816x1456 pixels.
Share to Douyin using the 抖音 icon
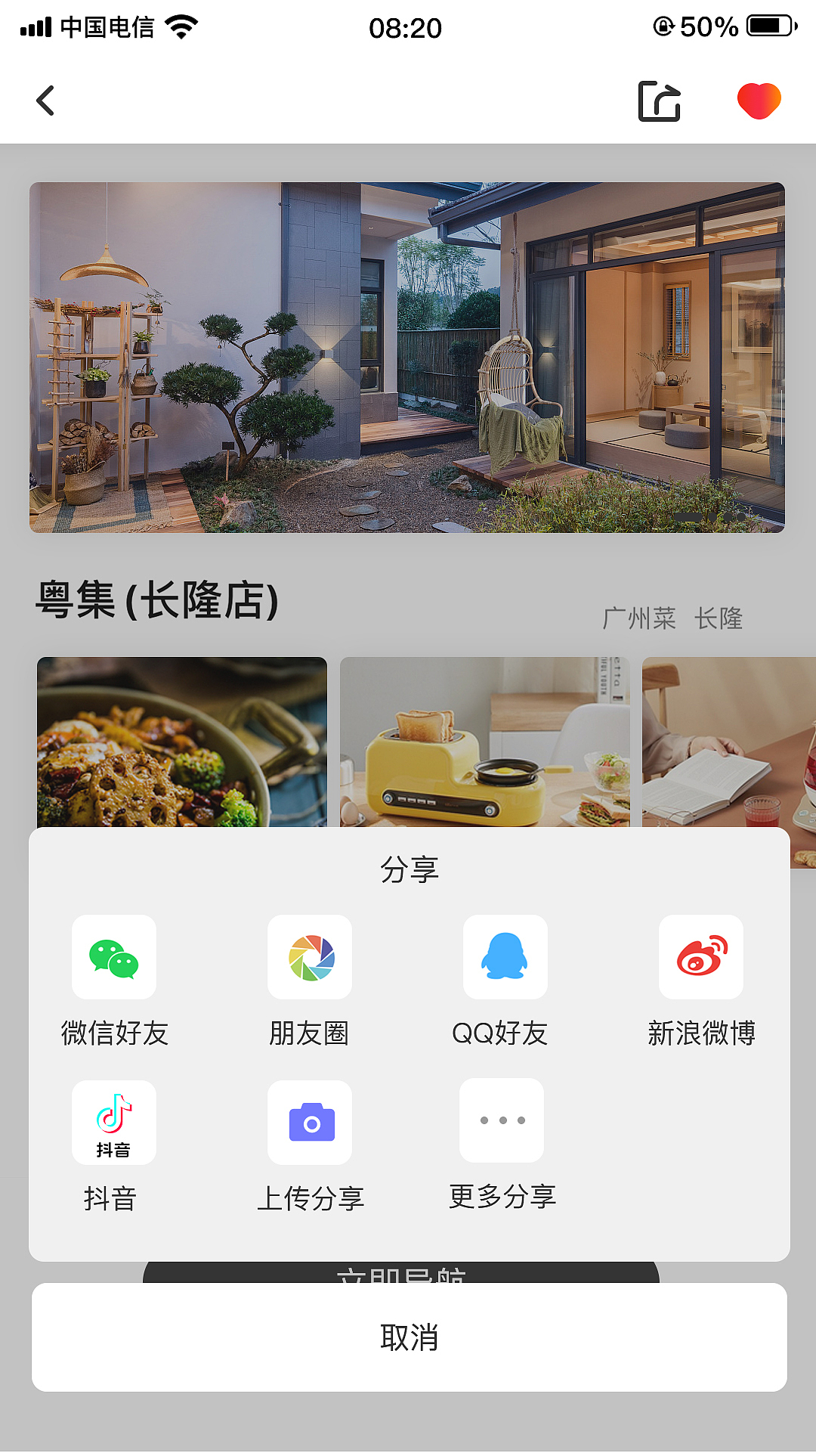coord(113,1122)
